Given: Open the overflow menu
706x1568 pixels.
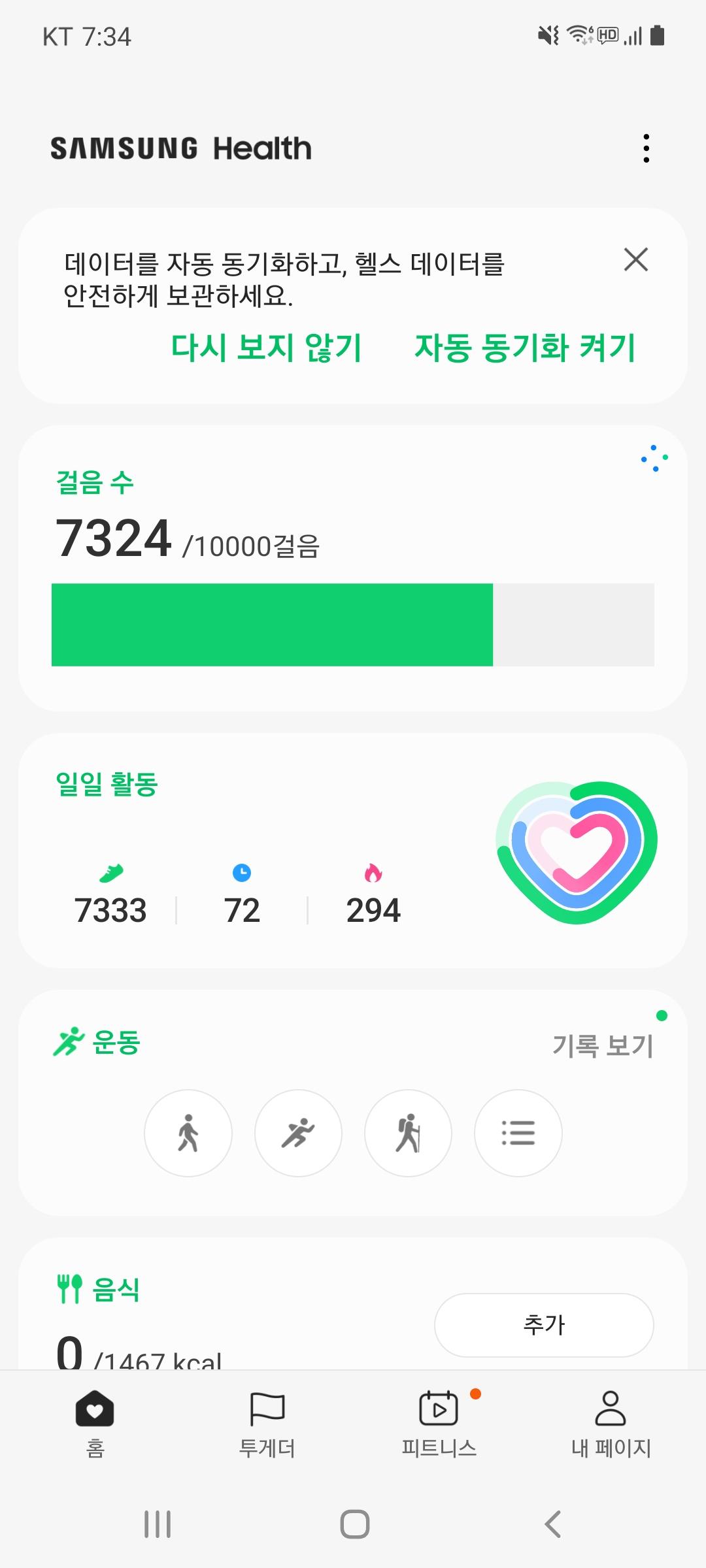Looking at the screenshot, I should pos(646,148).
